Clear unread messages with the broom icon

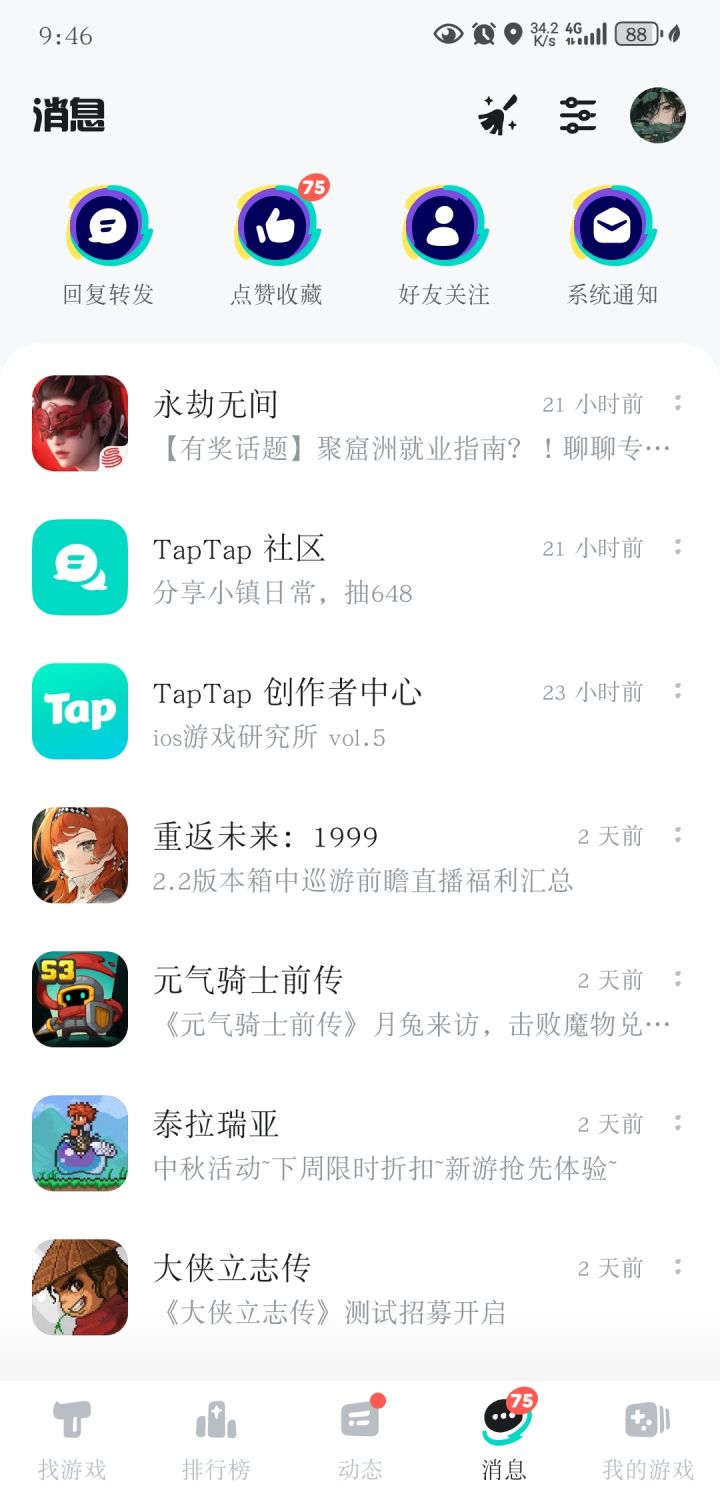(x=498, y=116)
